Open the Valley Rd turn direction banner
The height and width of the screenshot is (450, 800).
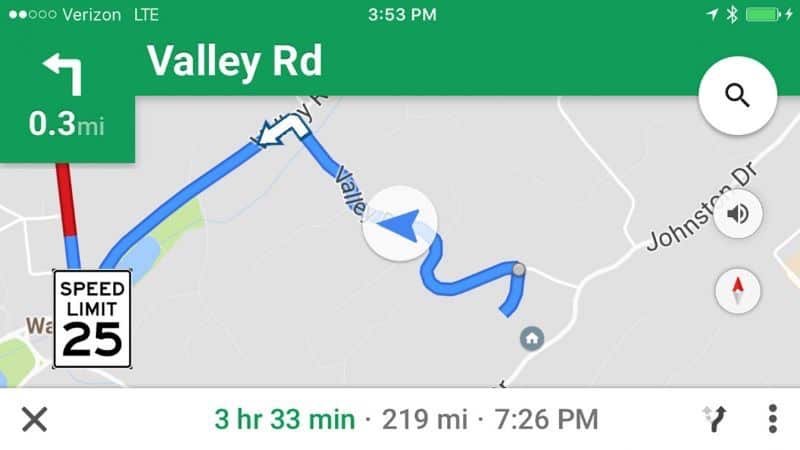click(235, 62)
